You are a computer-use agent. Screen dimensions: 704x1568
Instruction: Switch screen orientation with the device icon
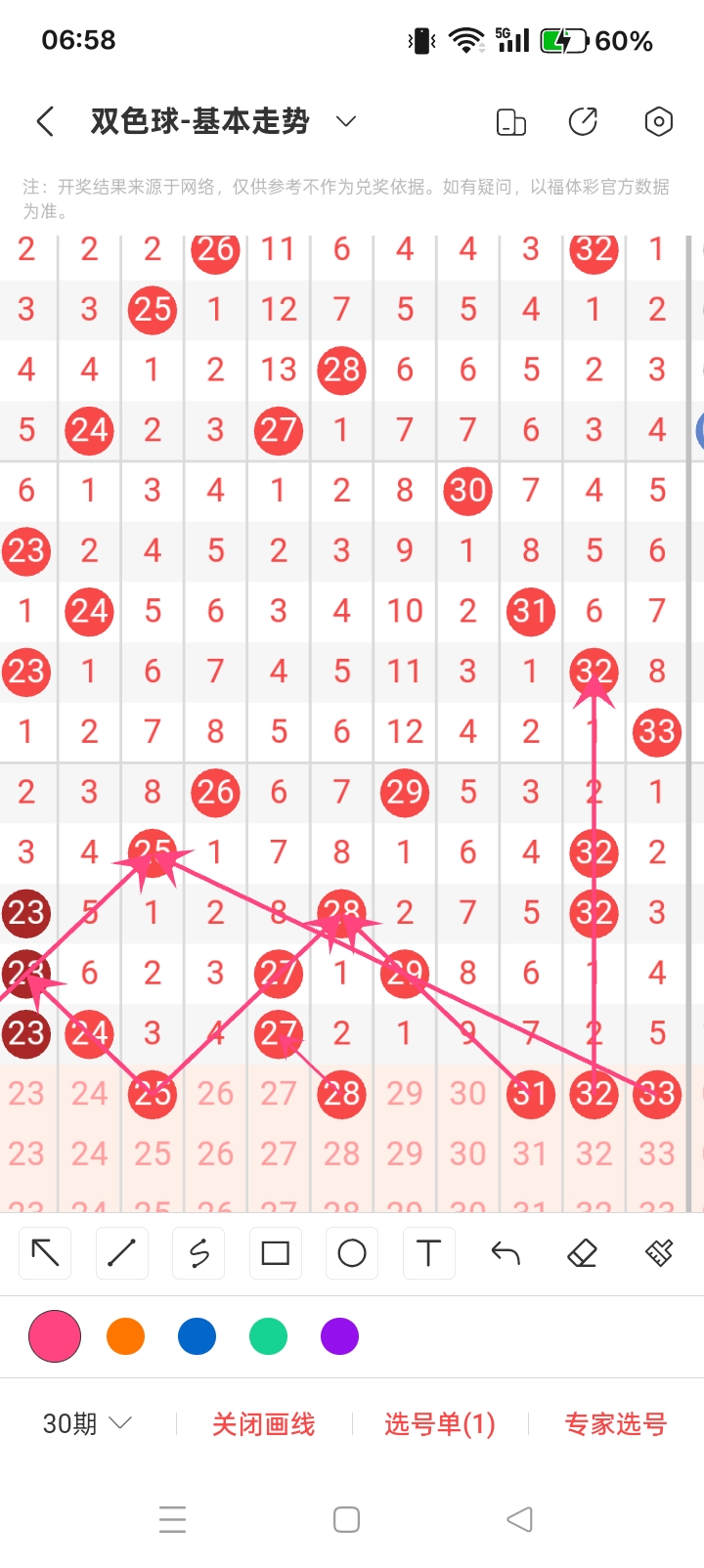511,122
